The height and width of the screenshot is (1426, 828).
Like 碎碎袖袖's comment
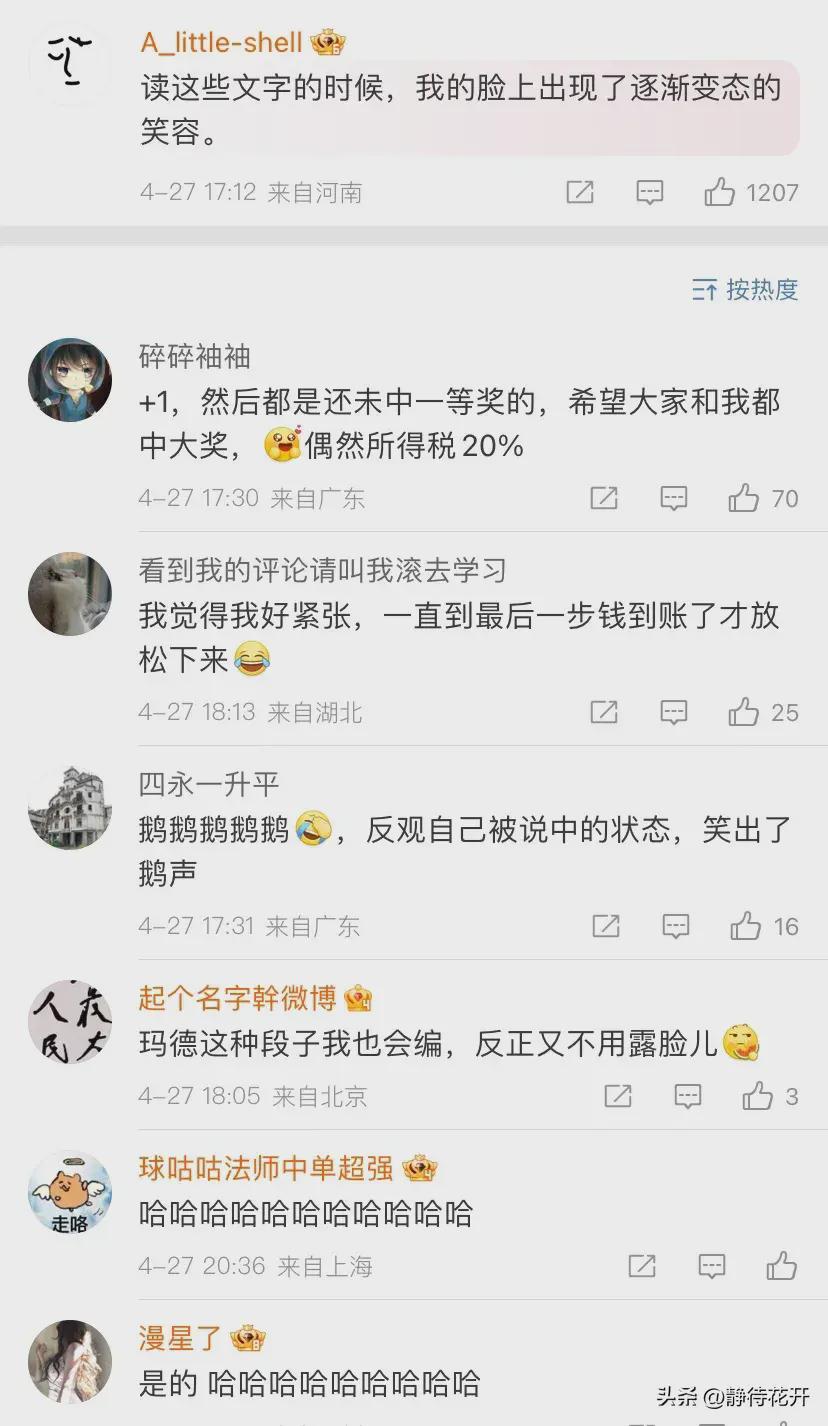point(744,498)
